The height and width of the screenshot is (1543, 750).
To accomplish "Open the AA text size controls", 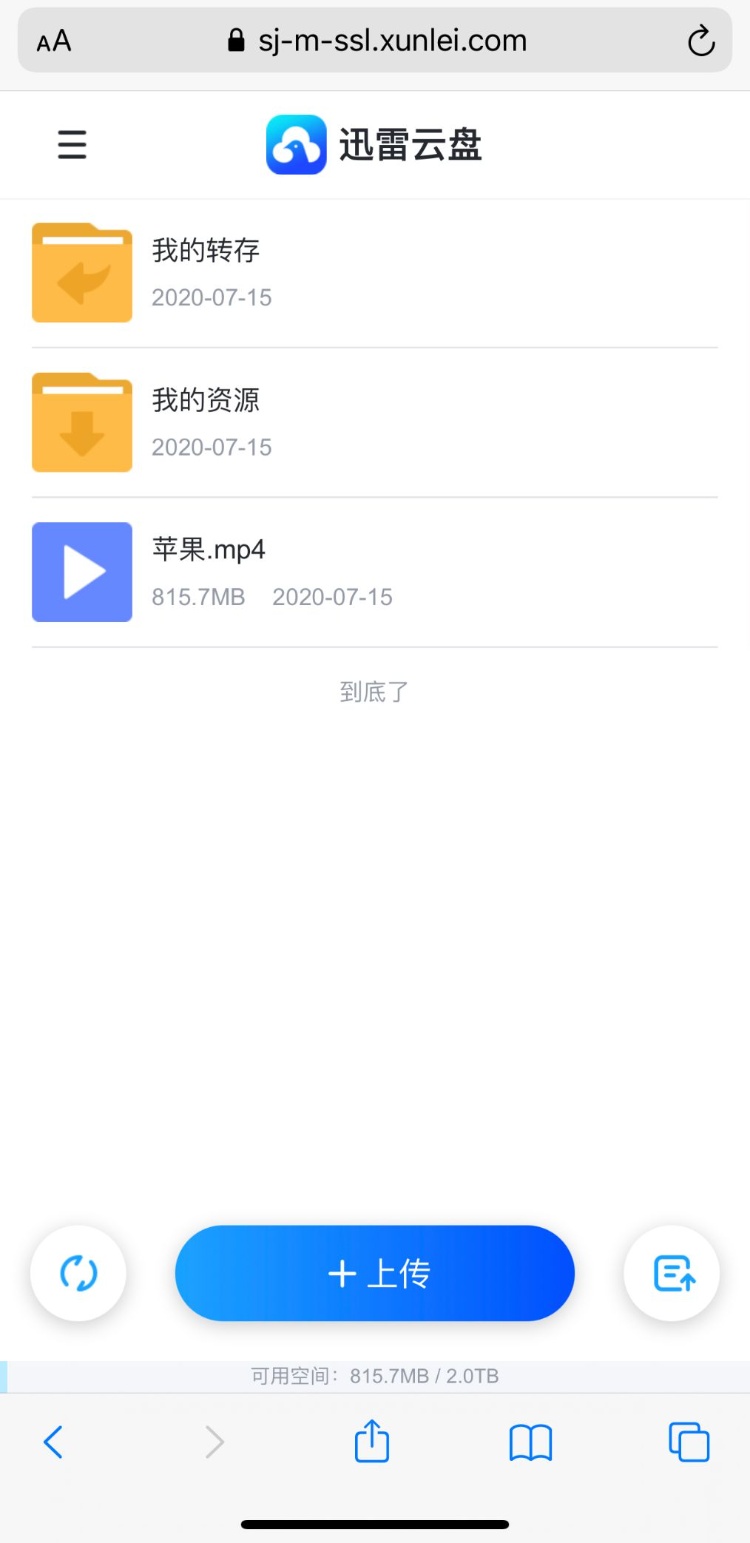I will 54,41.
